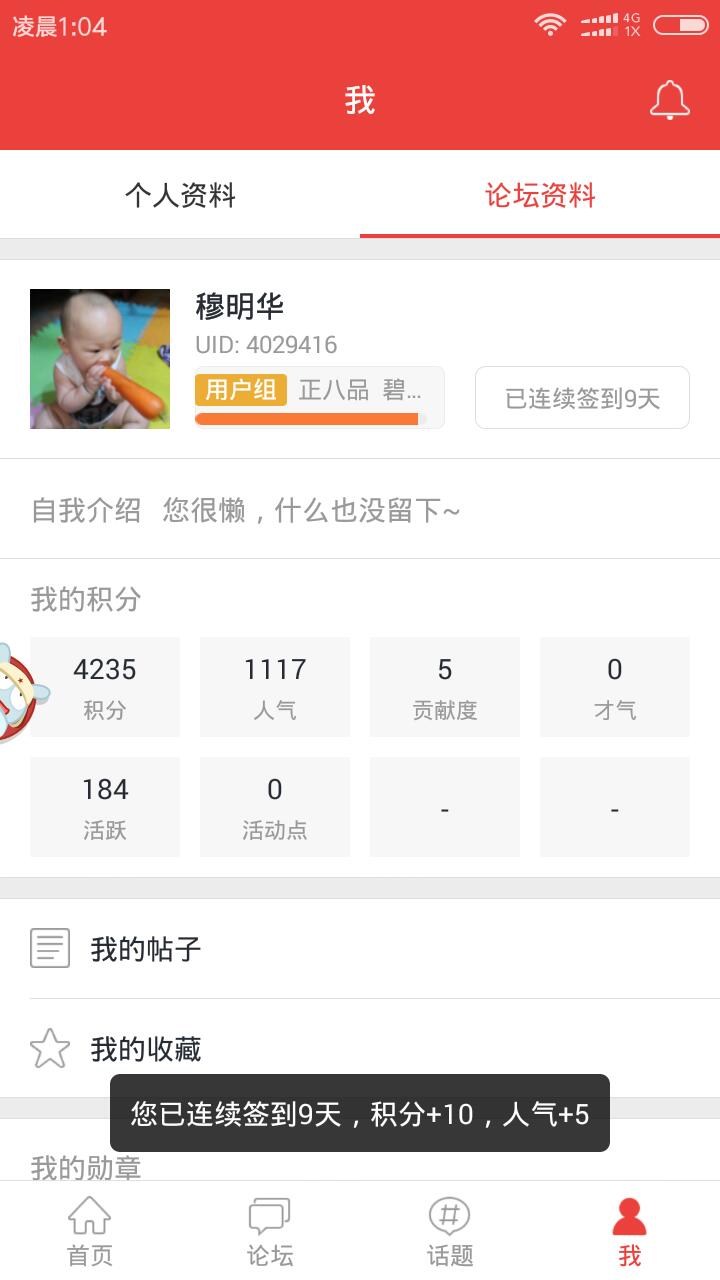720x1280 pixels.
Task: Switch to the 论坛 forum tab
Action: [270, 1232]
